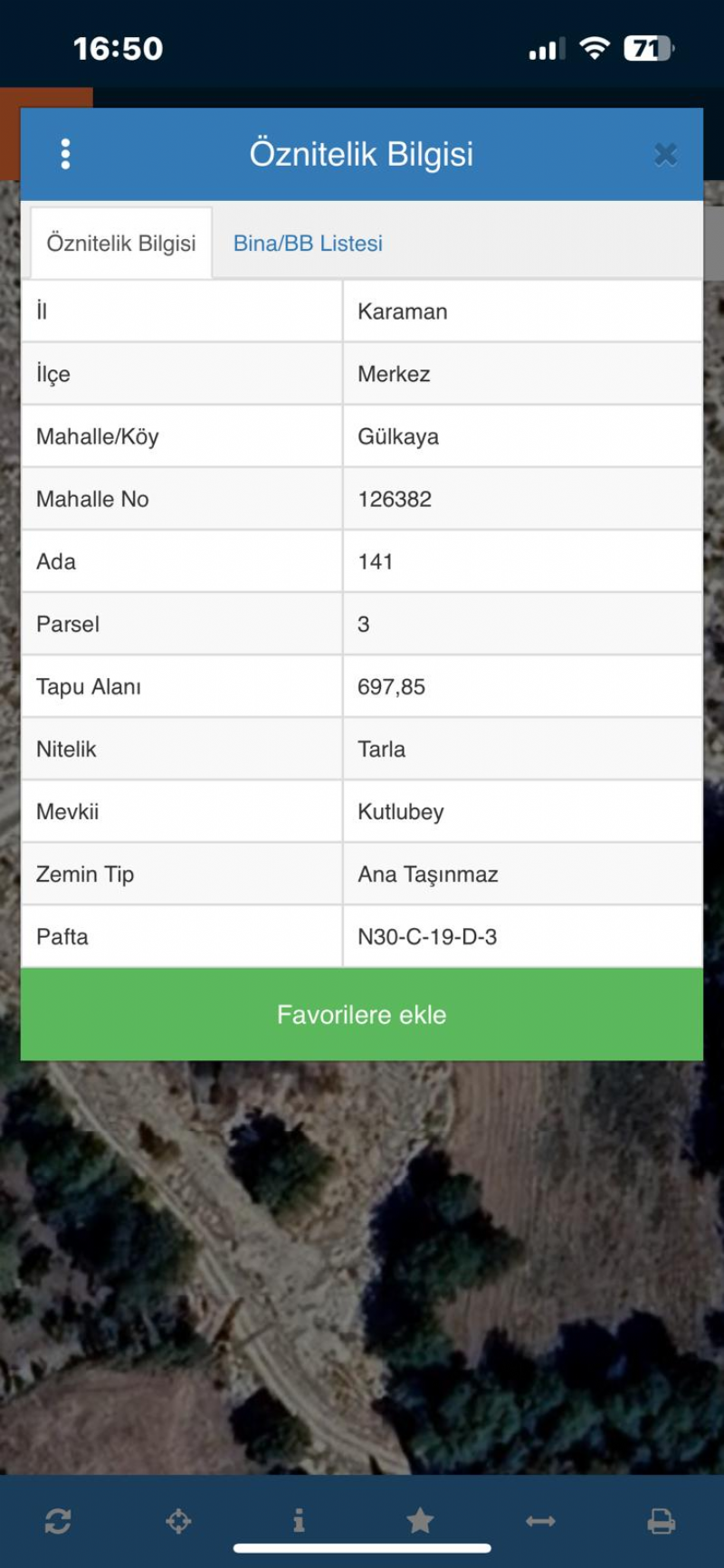724x1568 pixels.
Task: Open the info icon in the bottom toolbar
Action: pos(299,1521)
